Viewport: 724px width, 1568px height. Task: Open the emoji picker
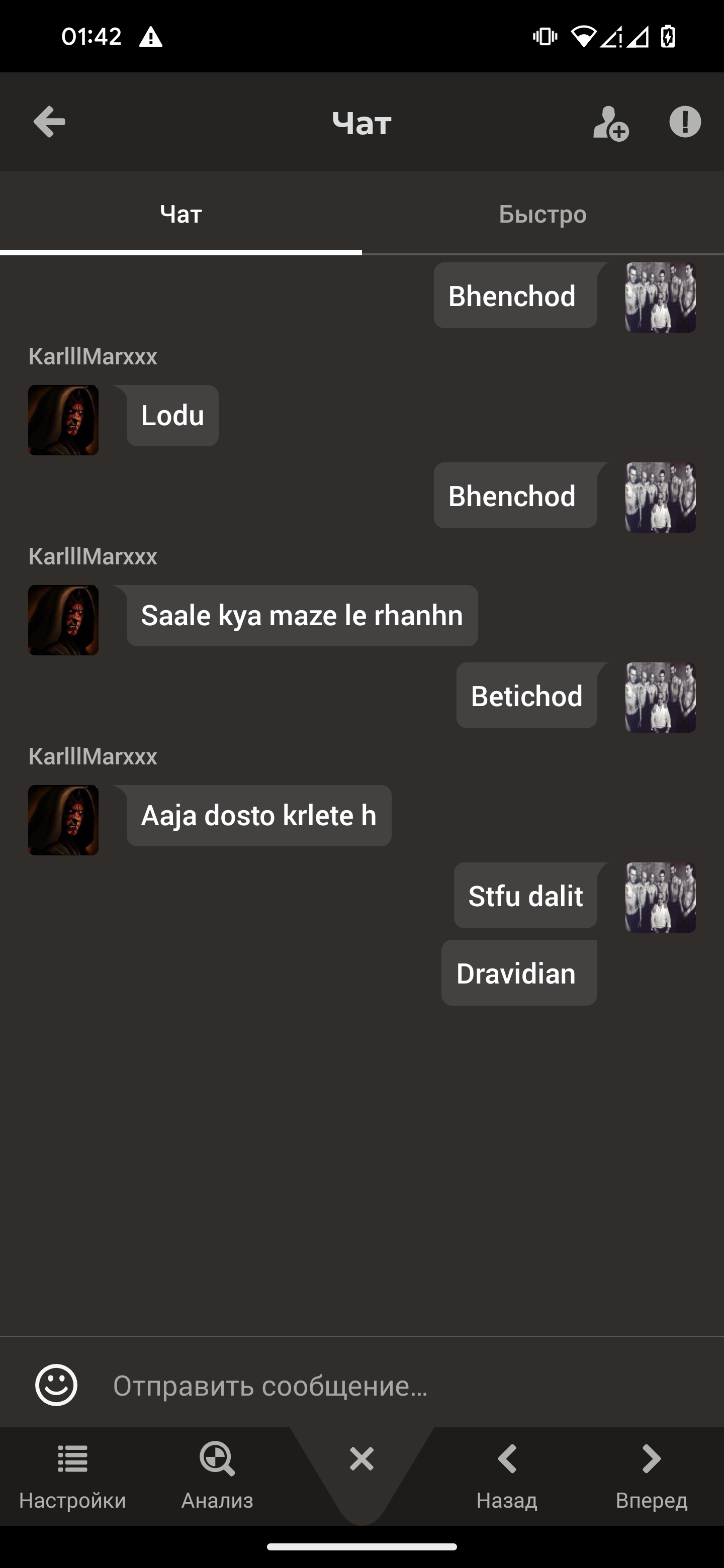click(x=57, y=1385)
